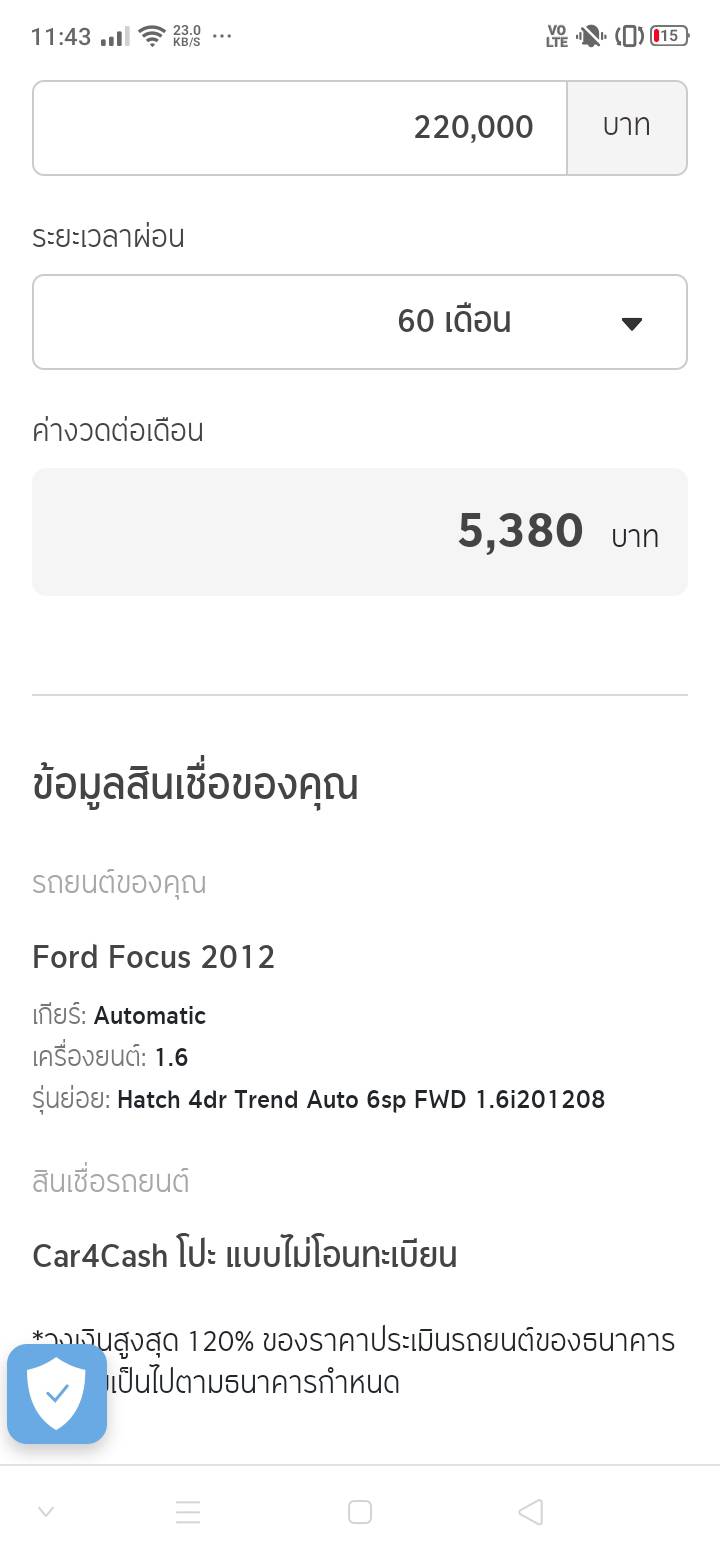Open the system menu (three lines) button

tap(188, 1512)
